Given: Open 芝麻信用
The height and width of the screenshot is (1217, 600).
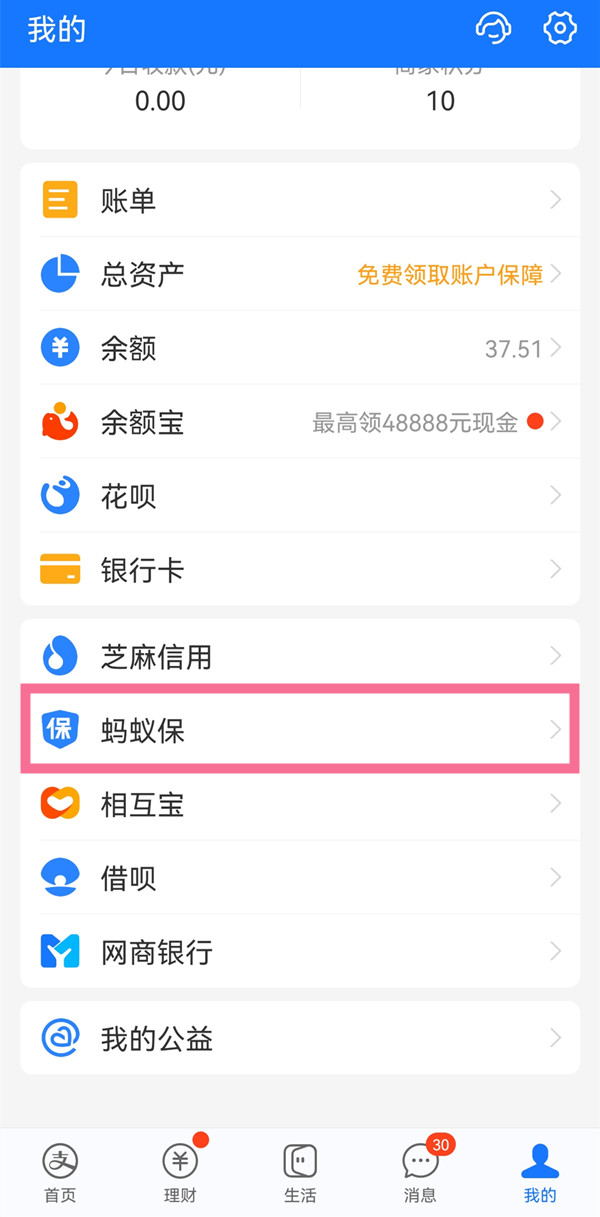Looking at the screenshot, I should point(300,657).
